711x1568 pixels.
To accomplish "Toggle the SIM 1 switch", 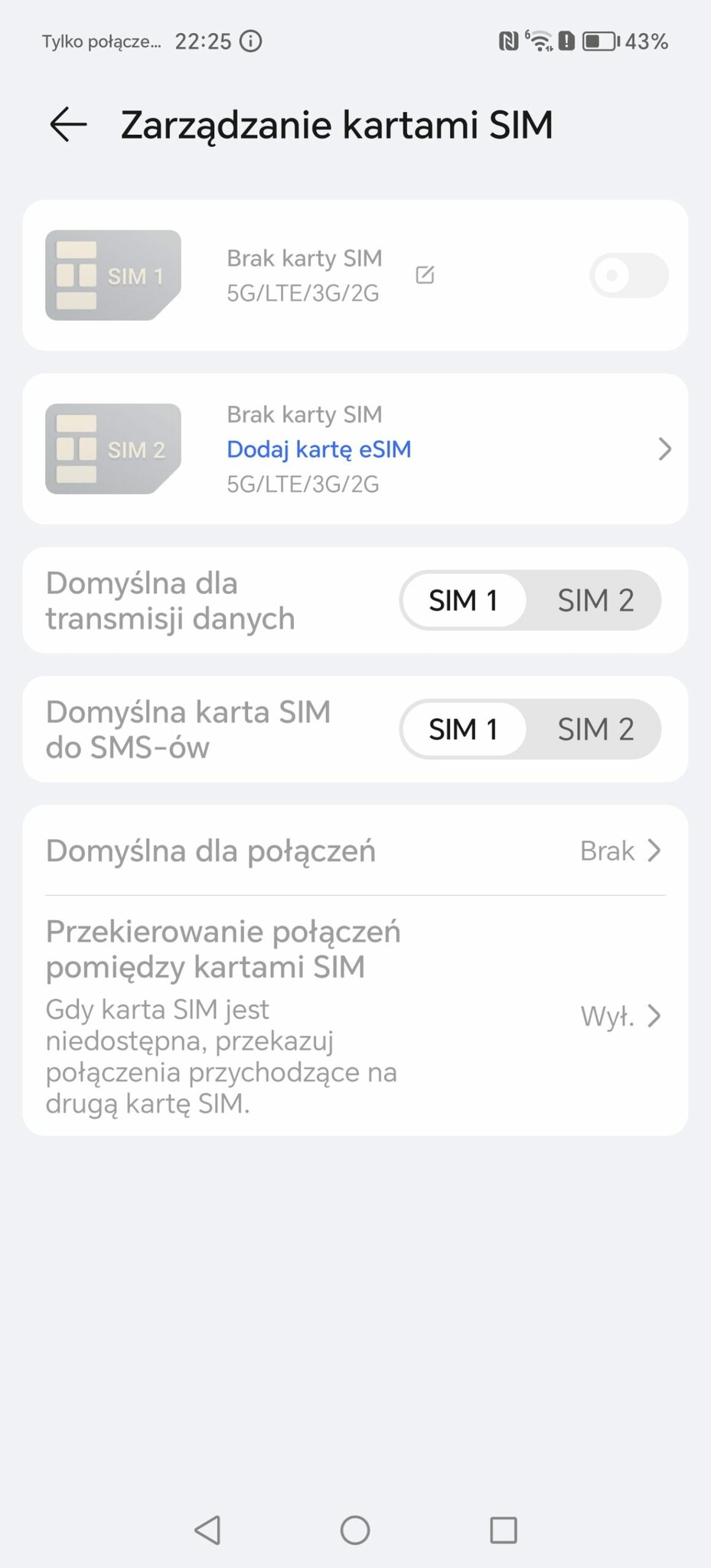I will [629, 275].
